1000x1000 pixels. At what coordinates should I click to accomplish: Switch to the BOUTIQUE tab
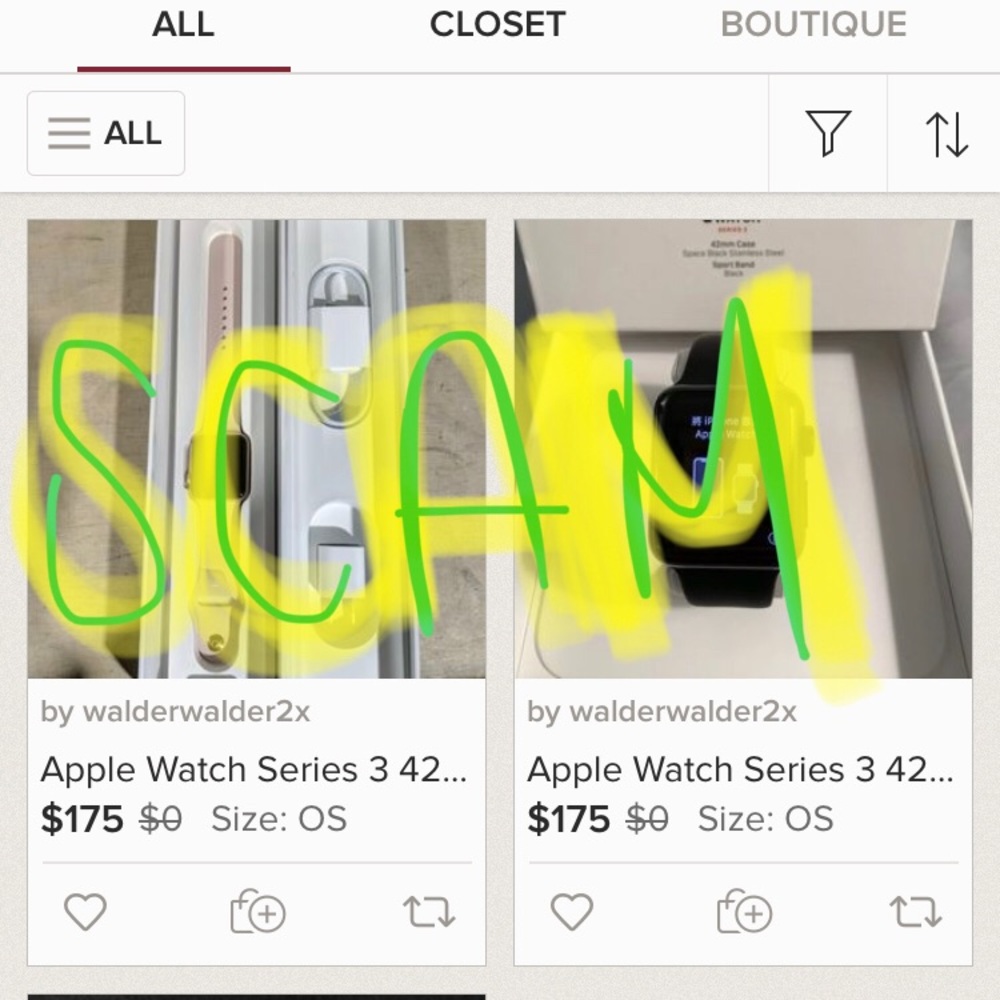click(x=813, y=26)
